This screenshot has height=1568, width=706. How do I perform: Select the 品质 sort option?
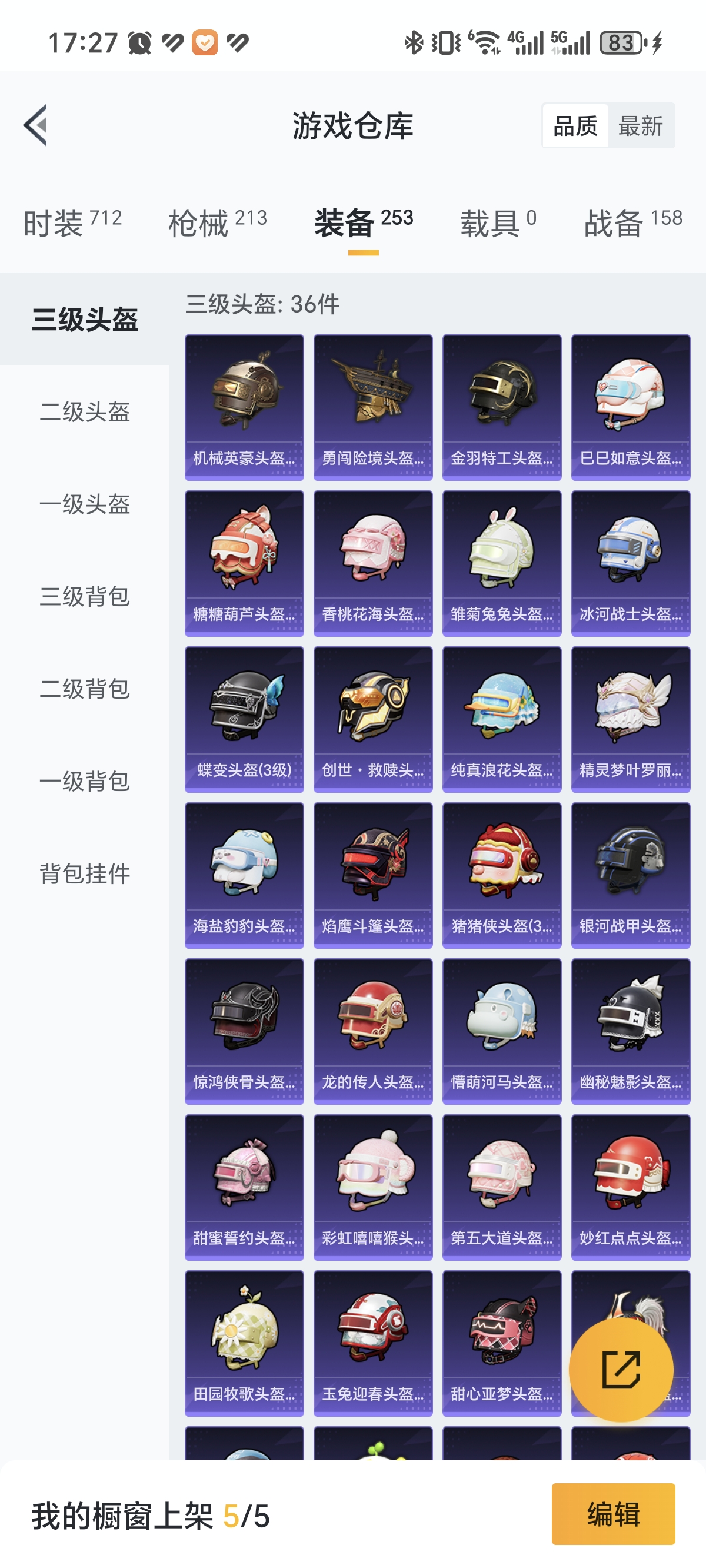click(575, 126)
